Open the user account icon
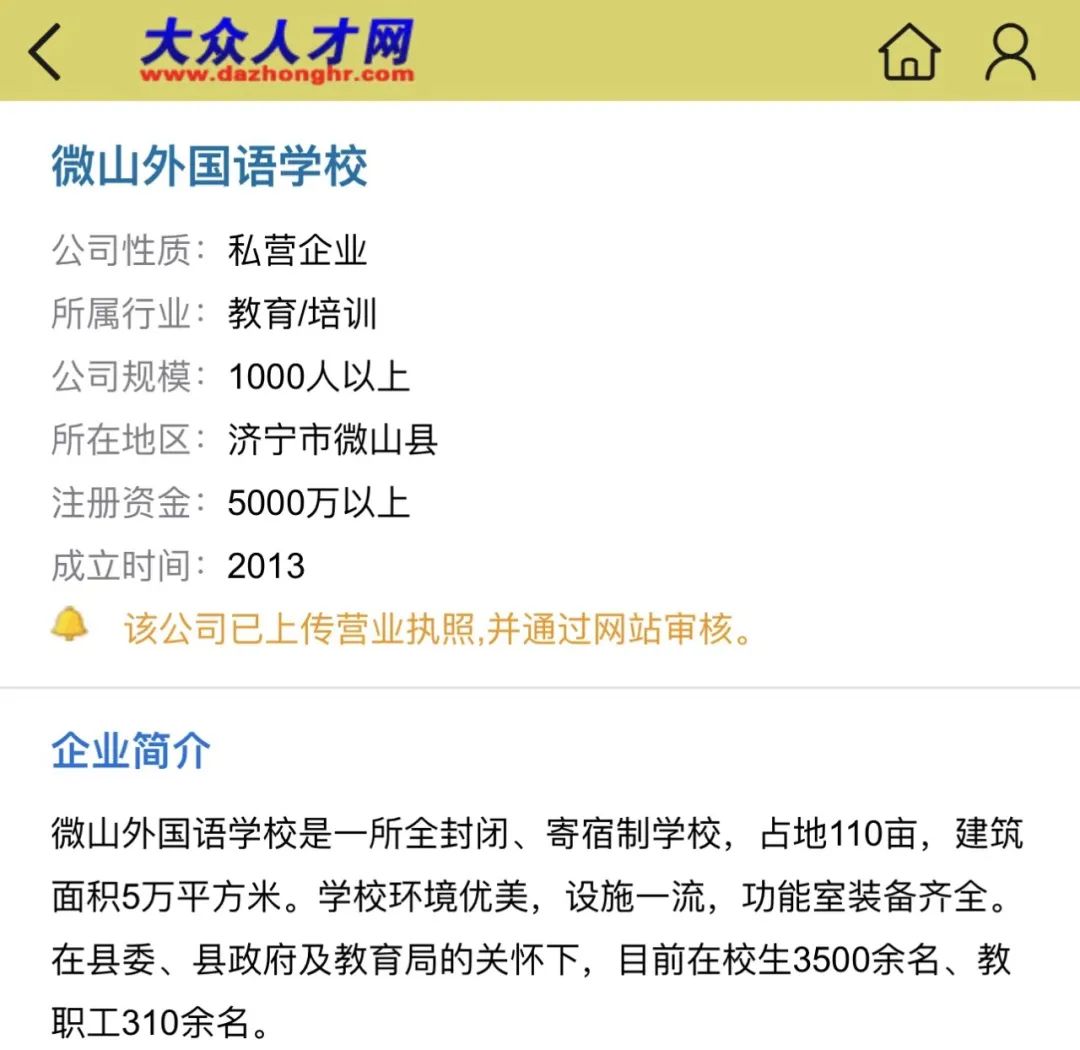Screen dimensions: 1080x1050 tap(1010, 52)
